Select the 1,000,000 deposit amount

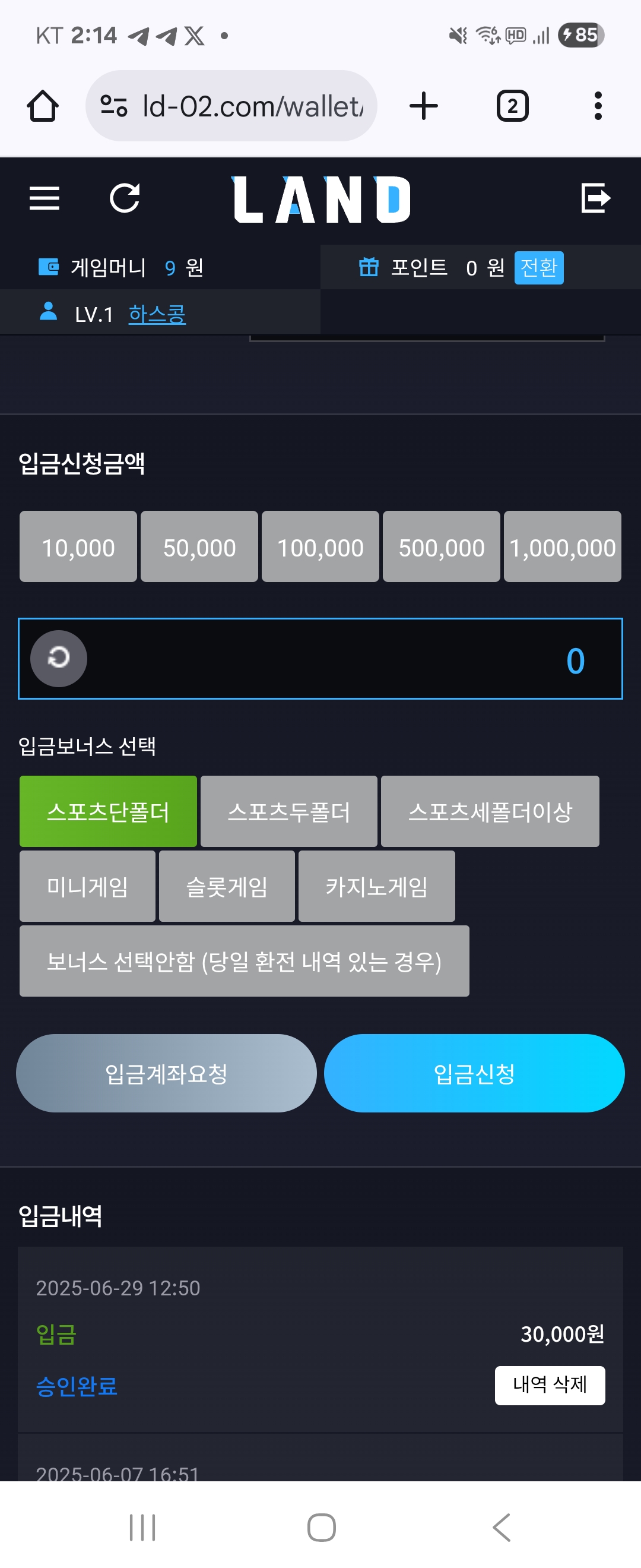562,547
